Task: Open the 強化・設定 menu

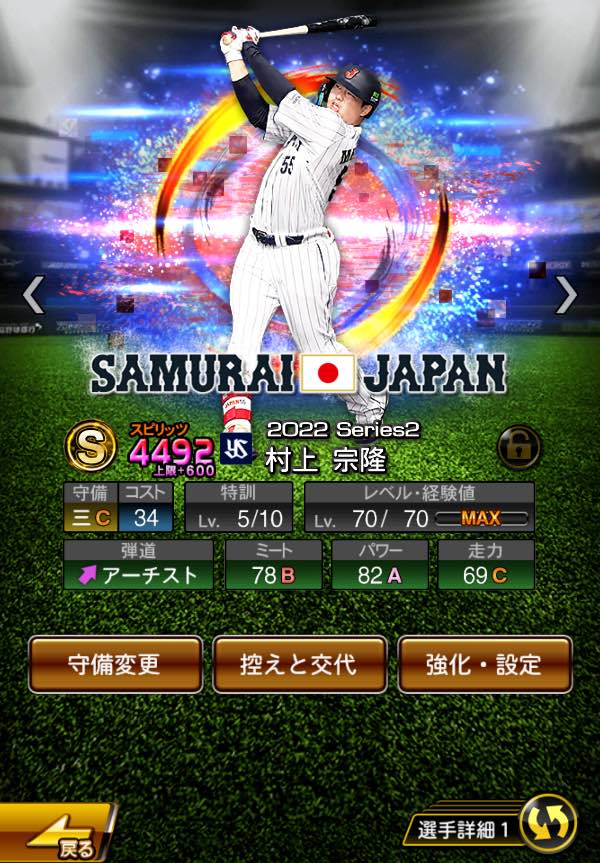Action: pyautogui.click(x=485, y=665)
